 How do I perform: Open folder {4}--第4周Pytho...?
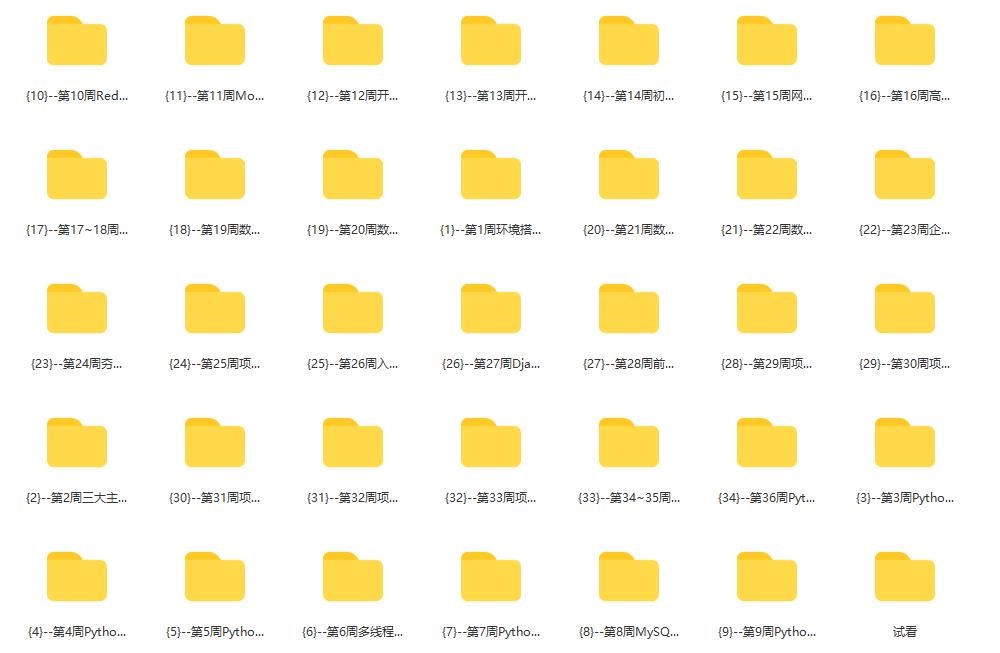pyautogui.click(x=77, y=578)
